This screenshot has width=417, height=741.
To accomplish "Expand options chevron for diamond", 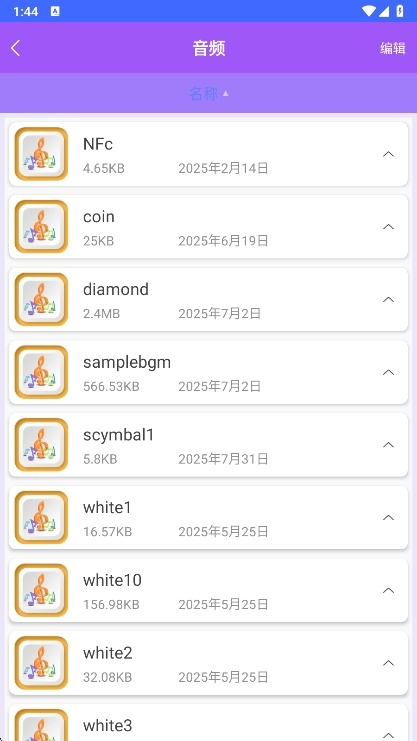I will [388, 300].
